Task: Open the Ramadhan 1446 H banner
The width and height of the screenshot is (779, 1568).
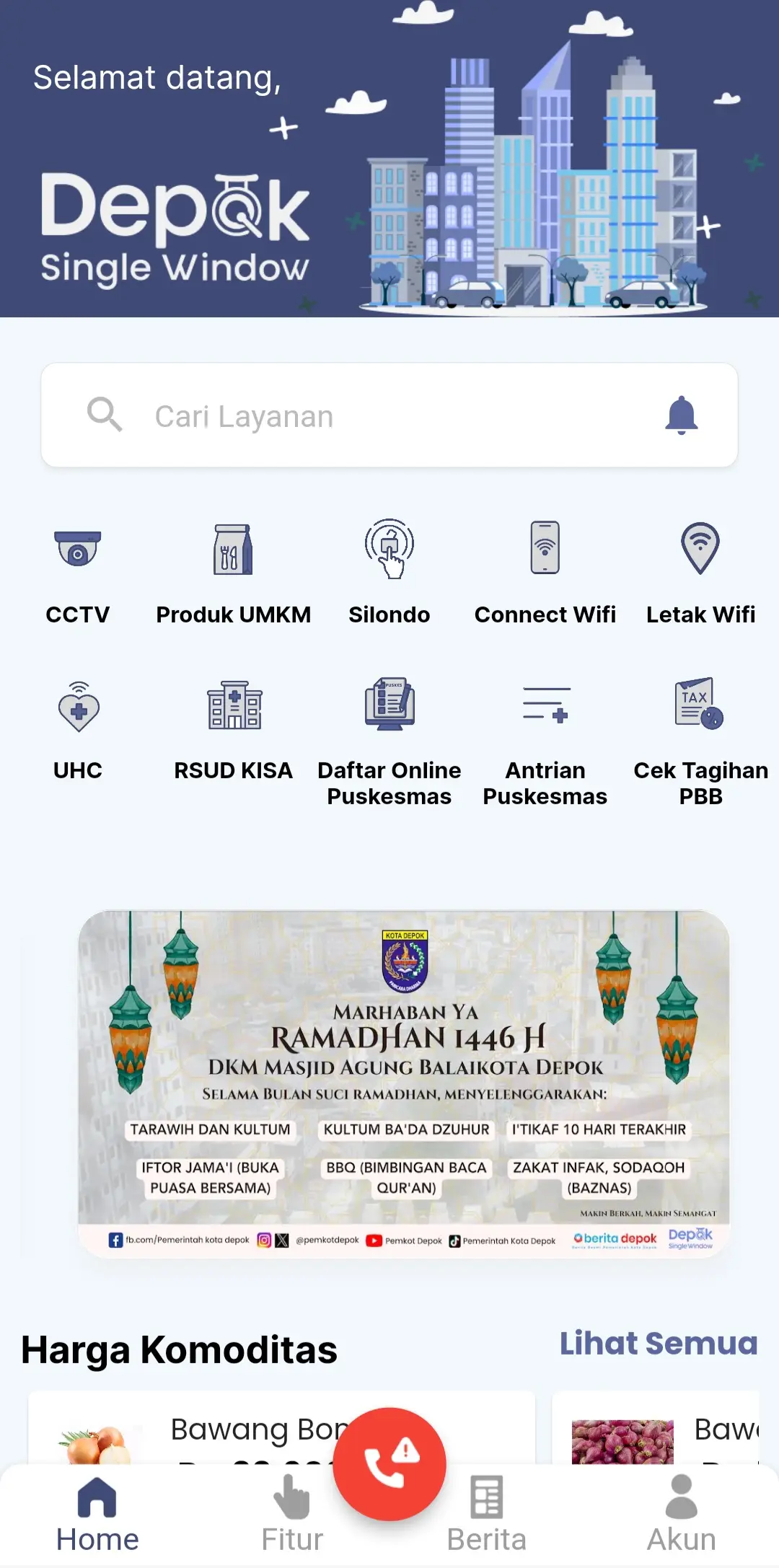Action: pos(404,1083)
